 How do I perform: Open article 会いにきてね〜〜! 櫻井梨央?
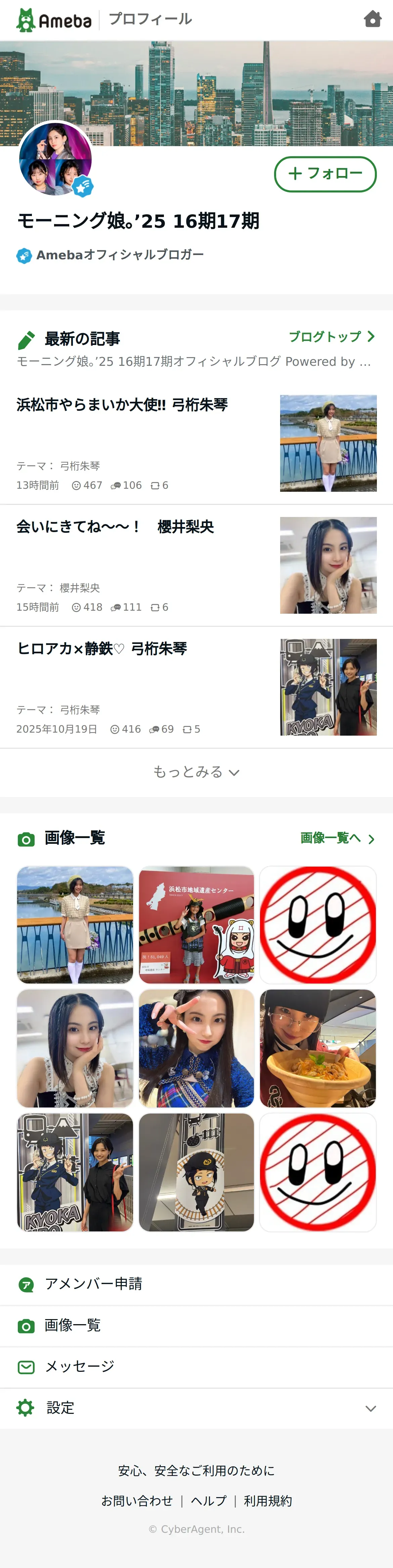[196, 565]
